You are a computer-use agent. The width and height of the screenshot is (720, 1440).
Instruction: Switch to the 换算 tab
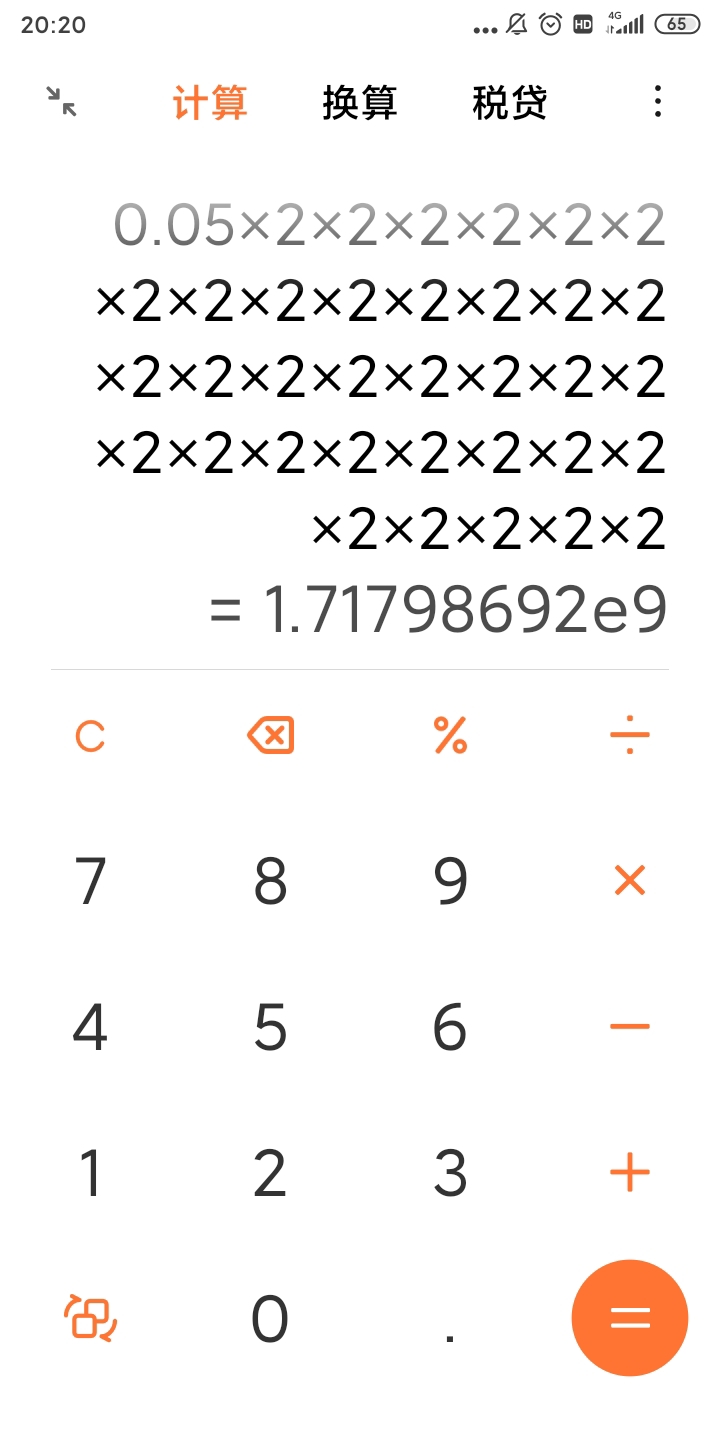(x=360, y=102)
